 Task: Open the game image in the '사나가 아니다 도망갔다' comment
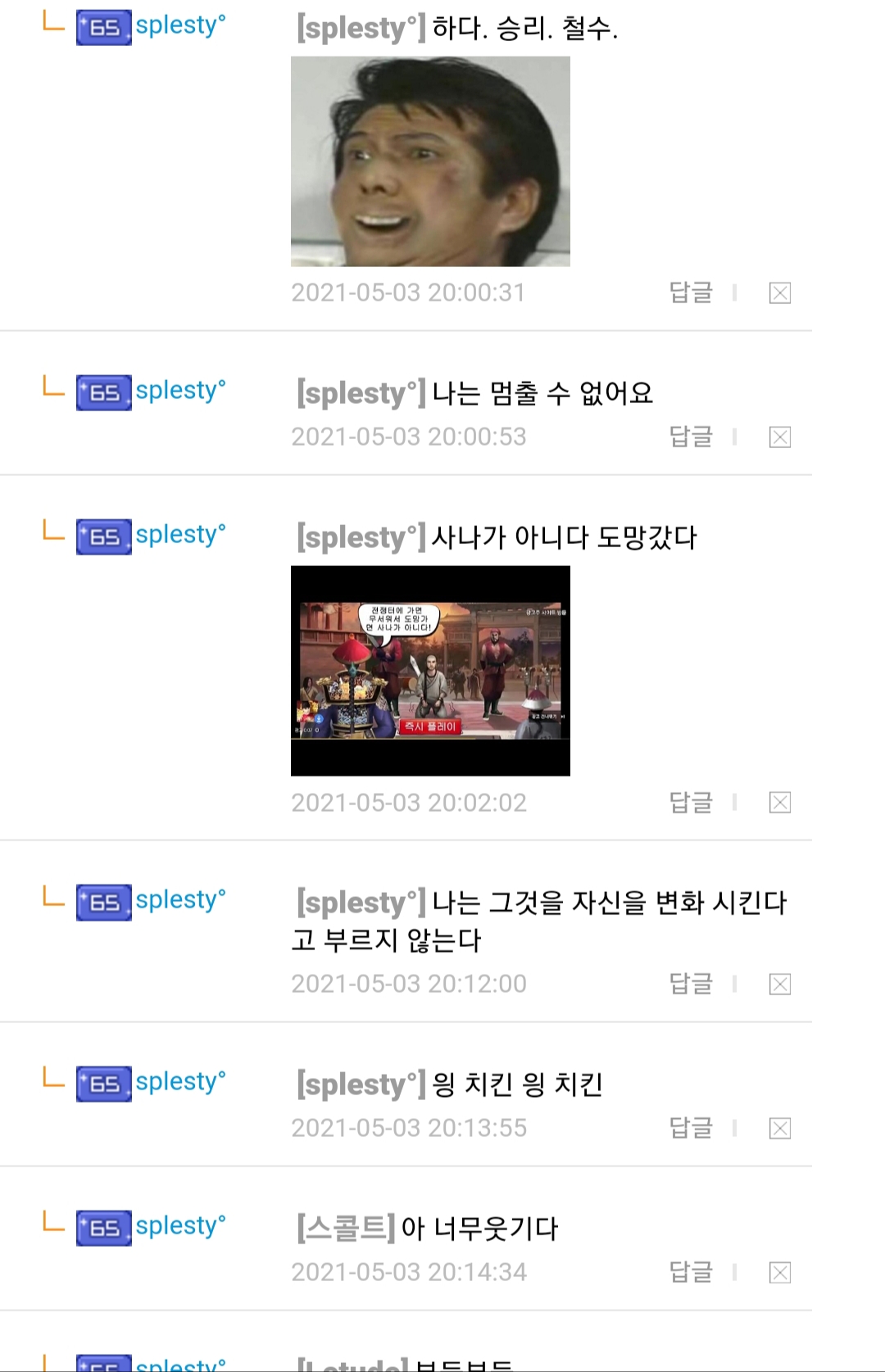click(x=430, y=671)
